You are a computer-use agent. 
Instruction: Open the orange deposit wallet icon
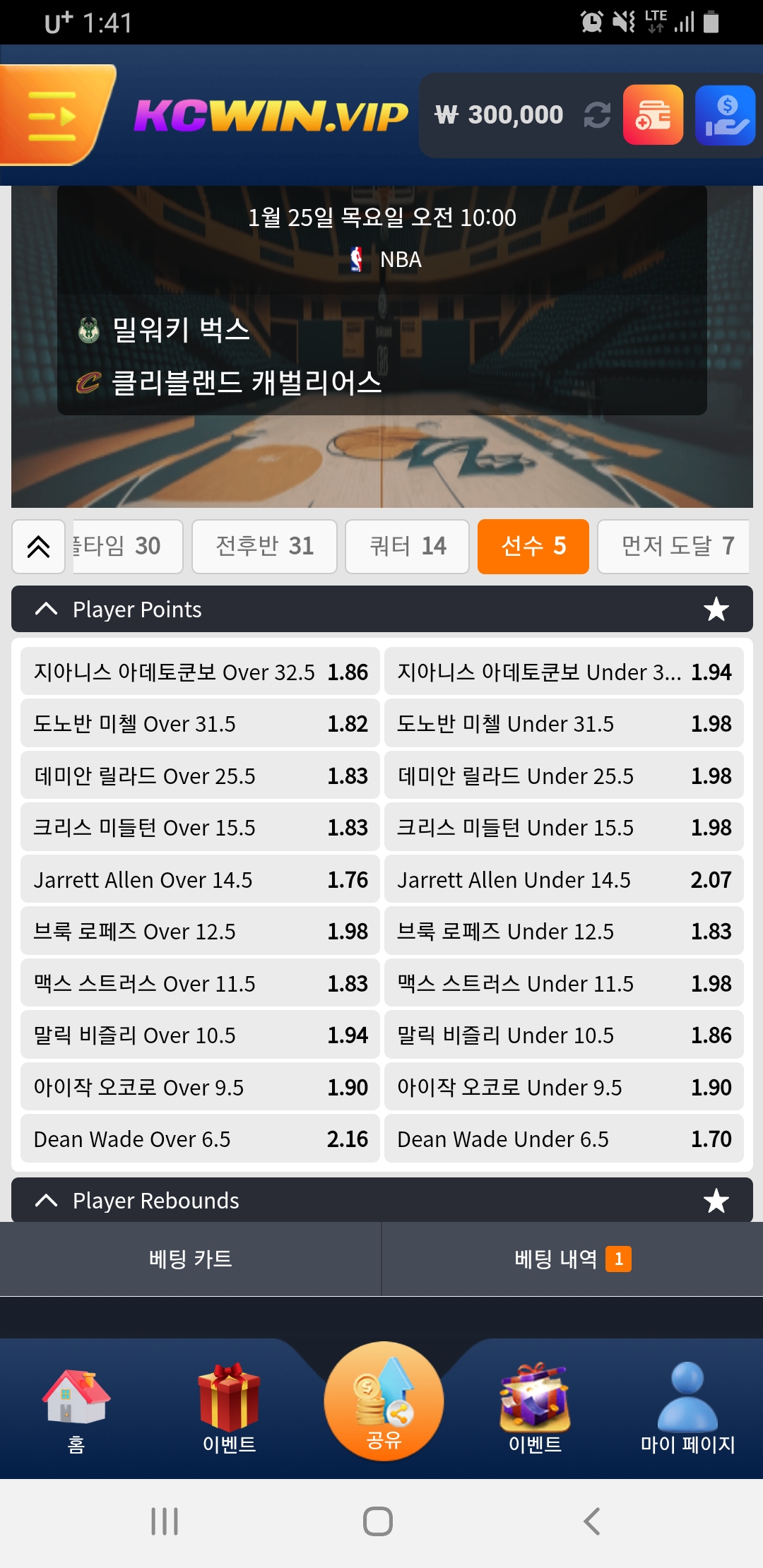[653, 115]
